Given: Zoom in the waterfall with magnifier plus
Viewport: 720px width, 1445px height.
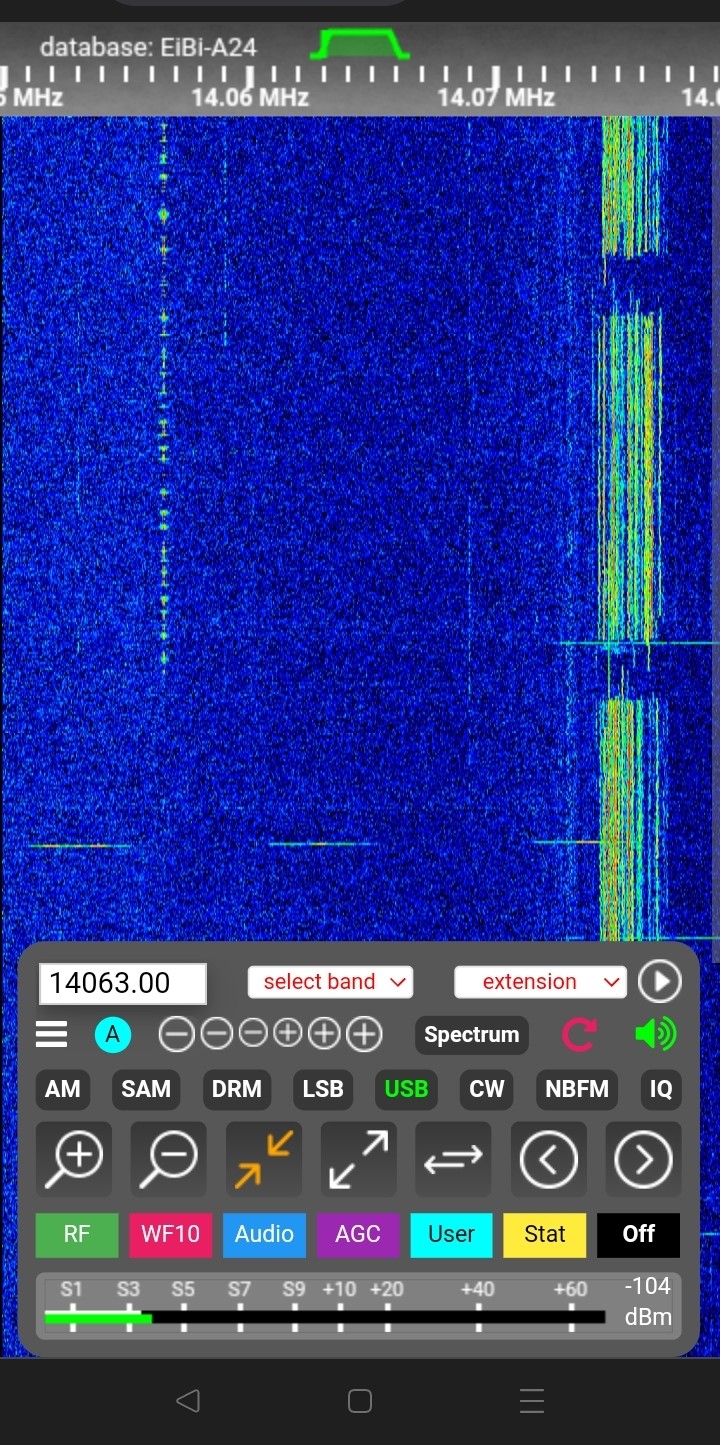Looking at the screenshot, I should tap(74, 1159).
